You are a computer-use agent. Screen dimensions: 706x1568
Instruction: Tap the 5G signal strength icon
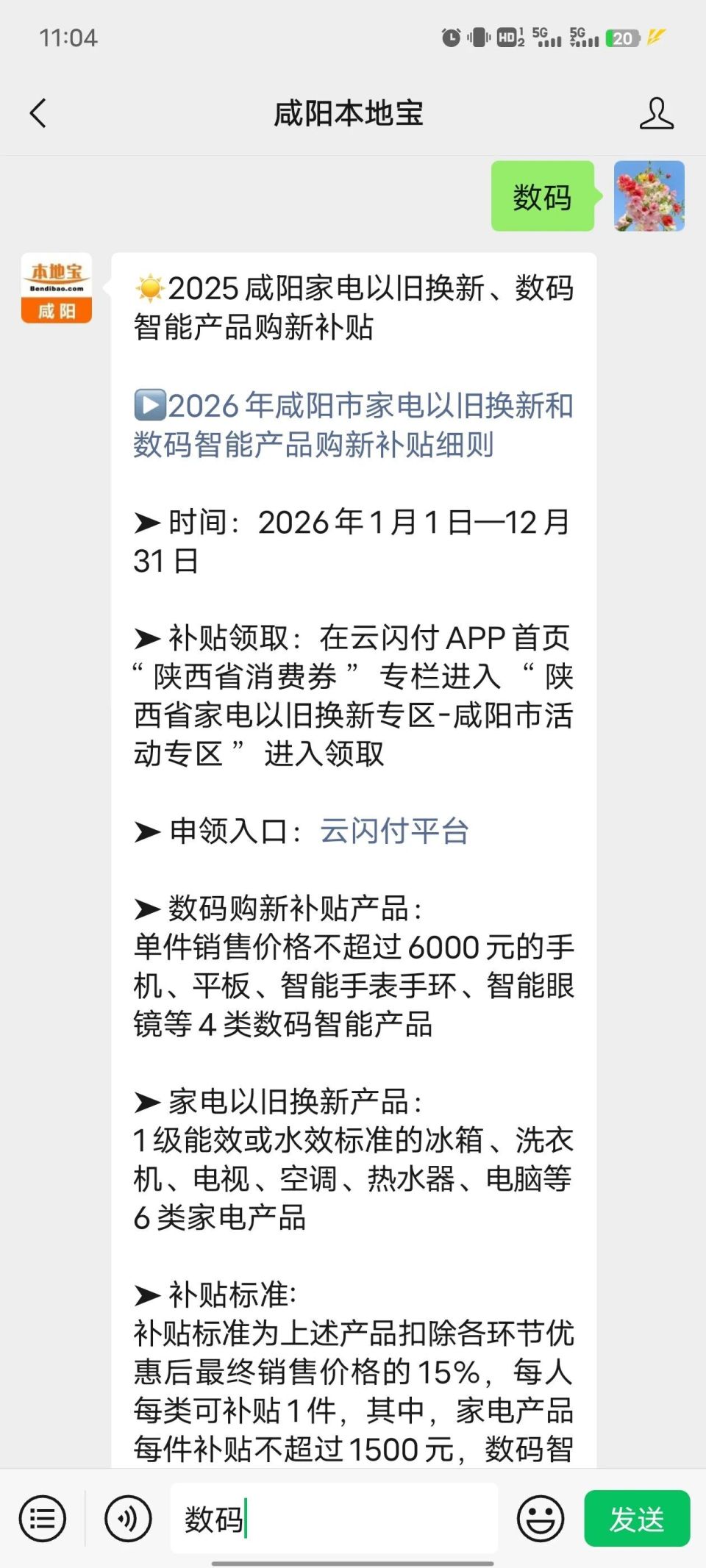546,37
